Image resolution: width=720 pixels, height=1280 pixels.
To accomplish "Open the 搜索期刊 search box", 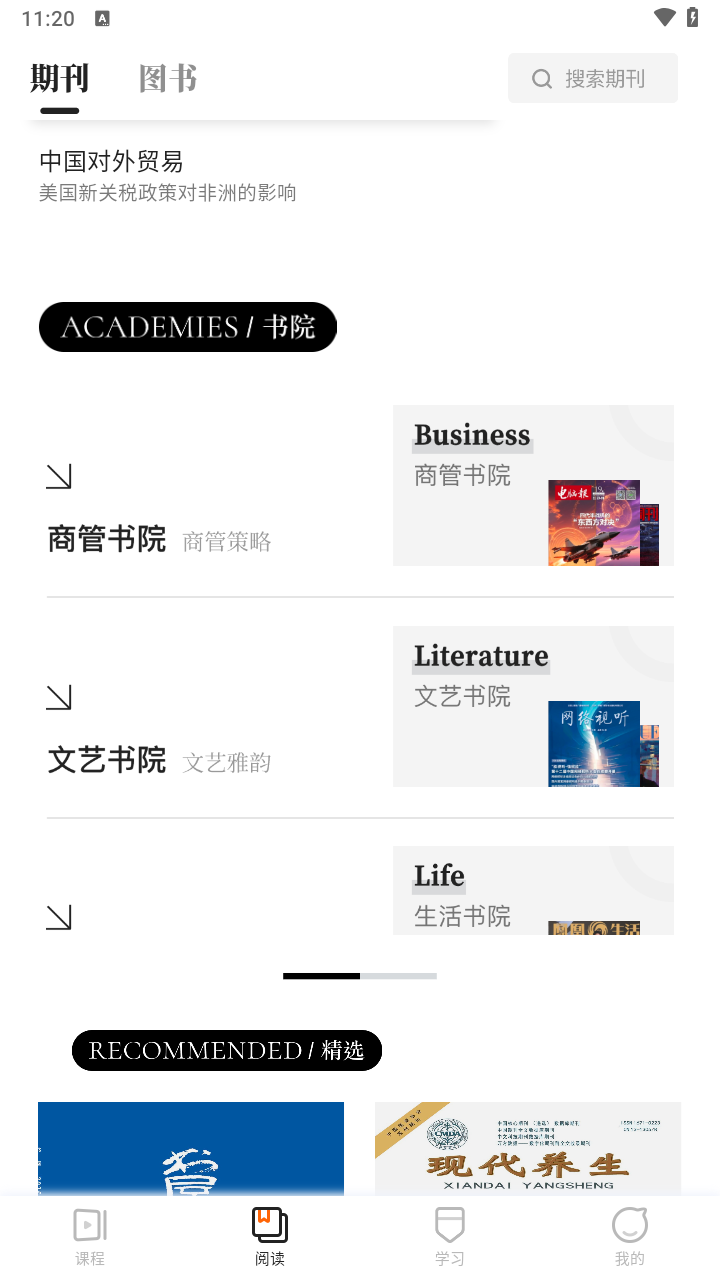I will (593, 78).
